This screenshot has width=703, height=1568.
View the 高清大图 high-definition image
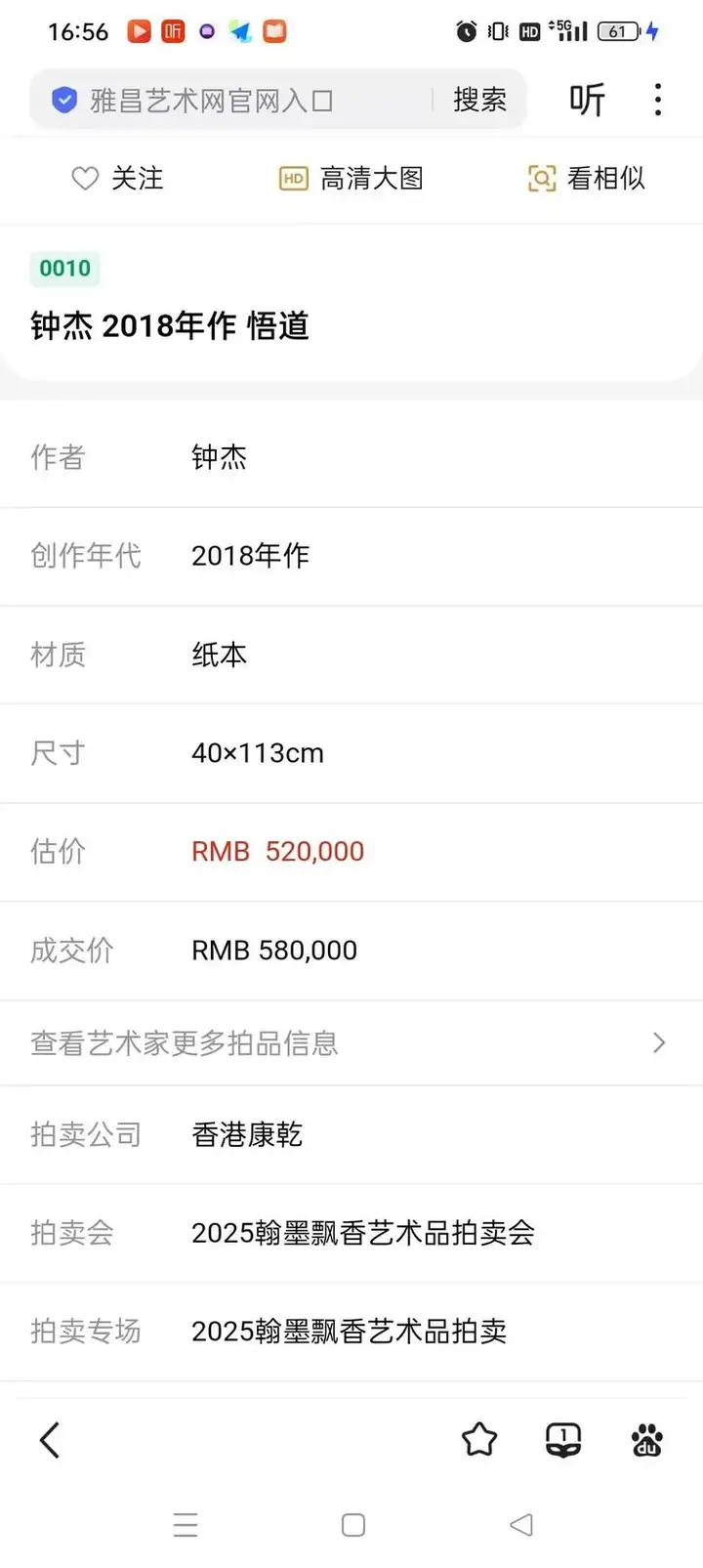pyautogui.click(x=351, y=179)
